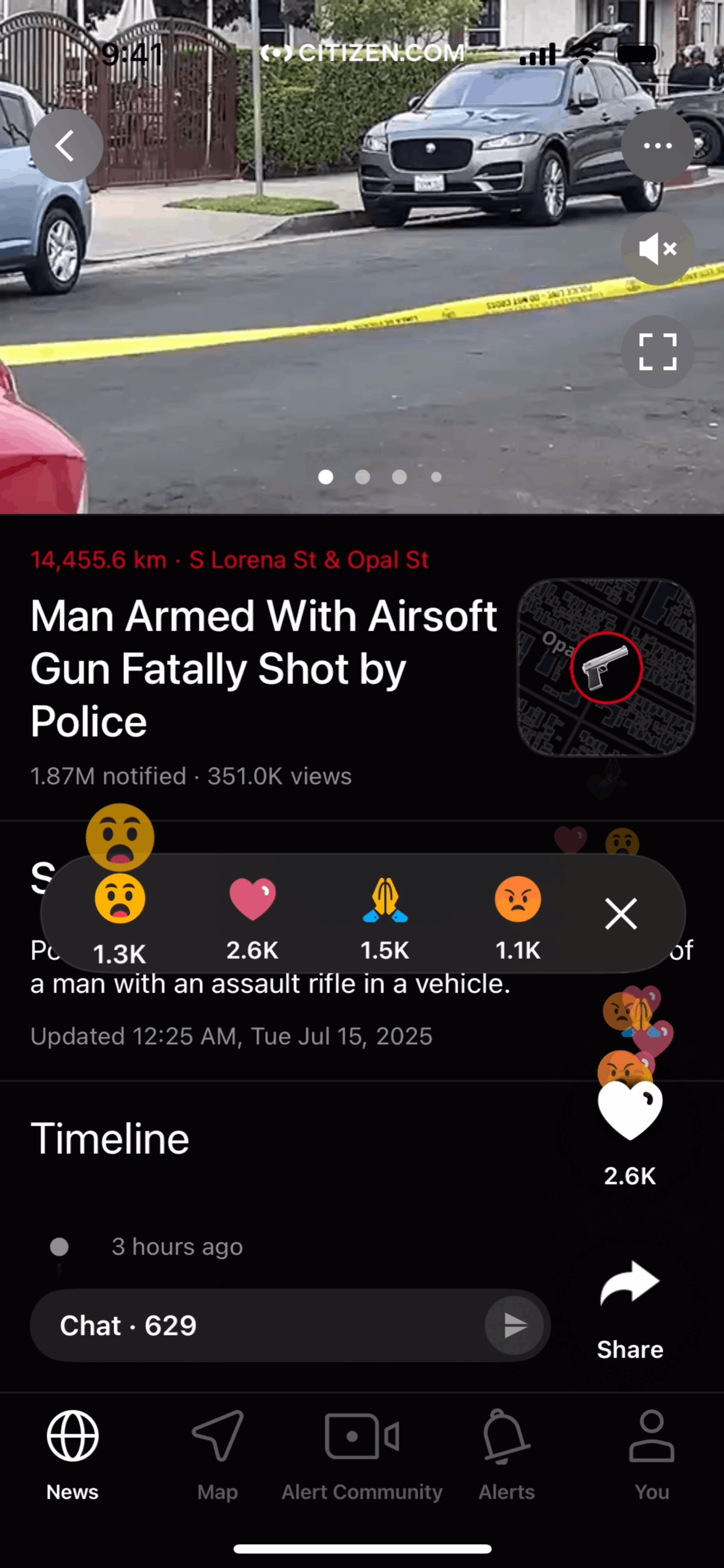This screenshot has width=724, height=1568.
Task: Tap the white heart reaction button
Action: coord(630,1112)
